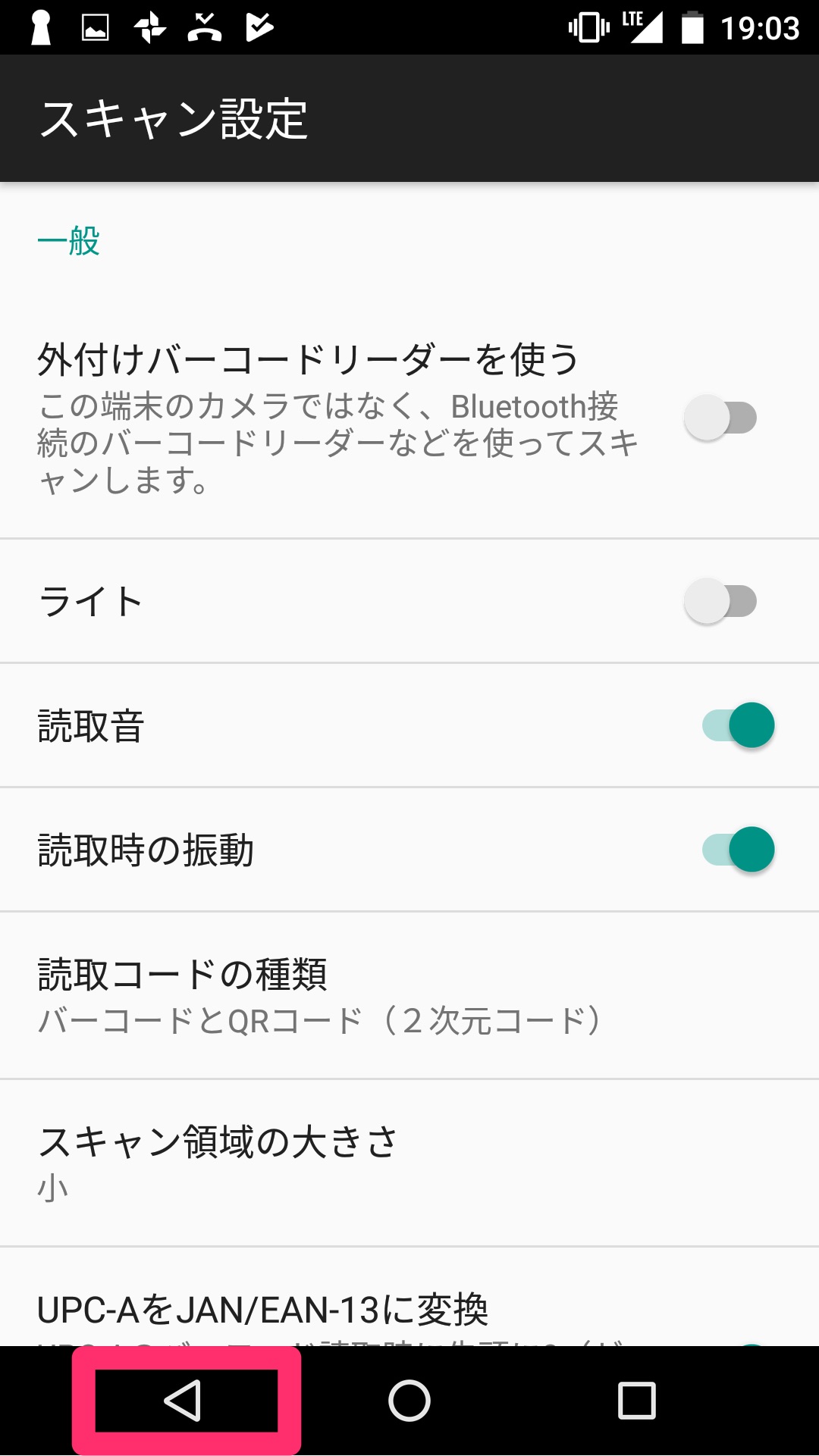
Task: Enable the 外付けバーコードリーダーを使う switch
Action: click(x=720, y=418)
